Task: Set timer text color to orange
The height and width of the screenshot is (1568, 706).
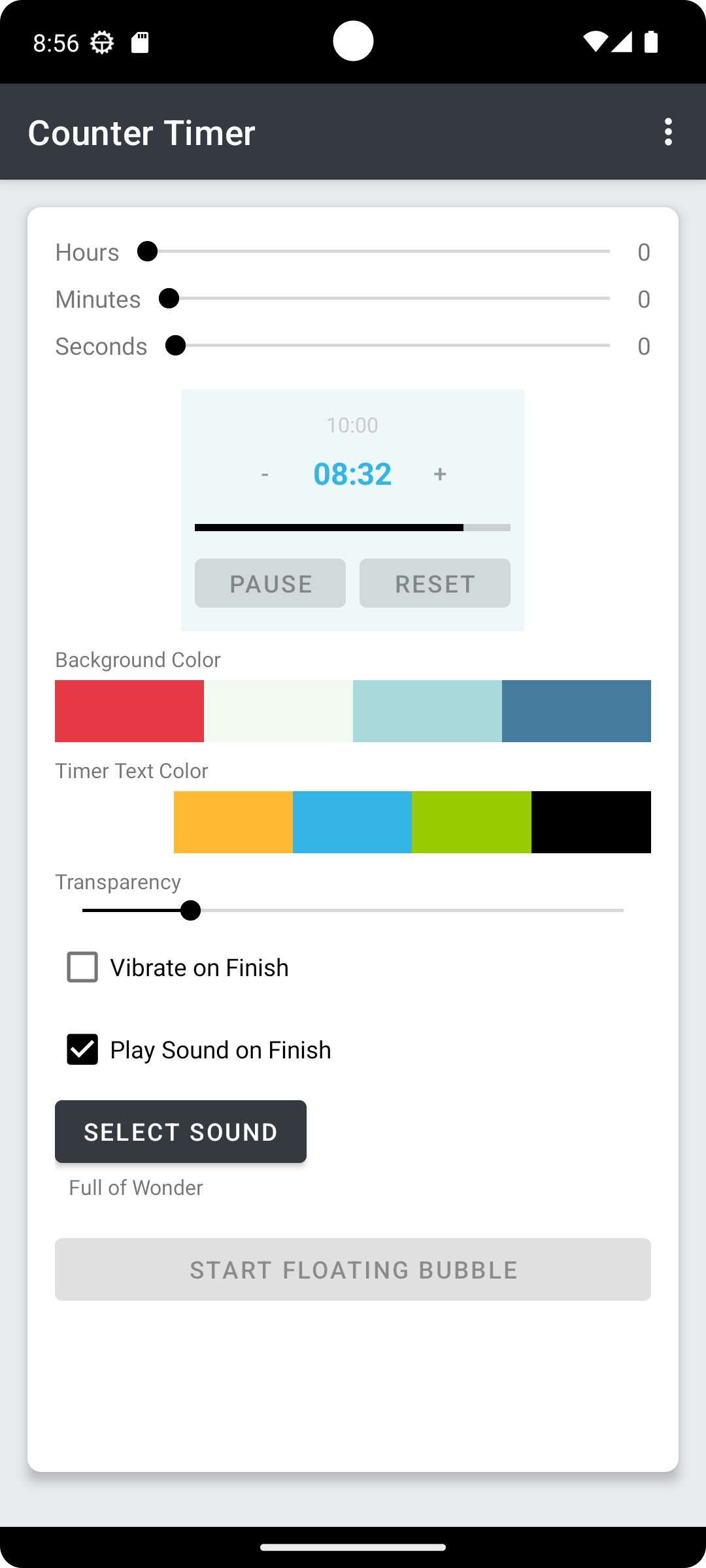Action: [233, 822]
